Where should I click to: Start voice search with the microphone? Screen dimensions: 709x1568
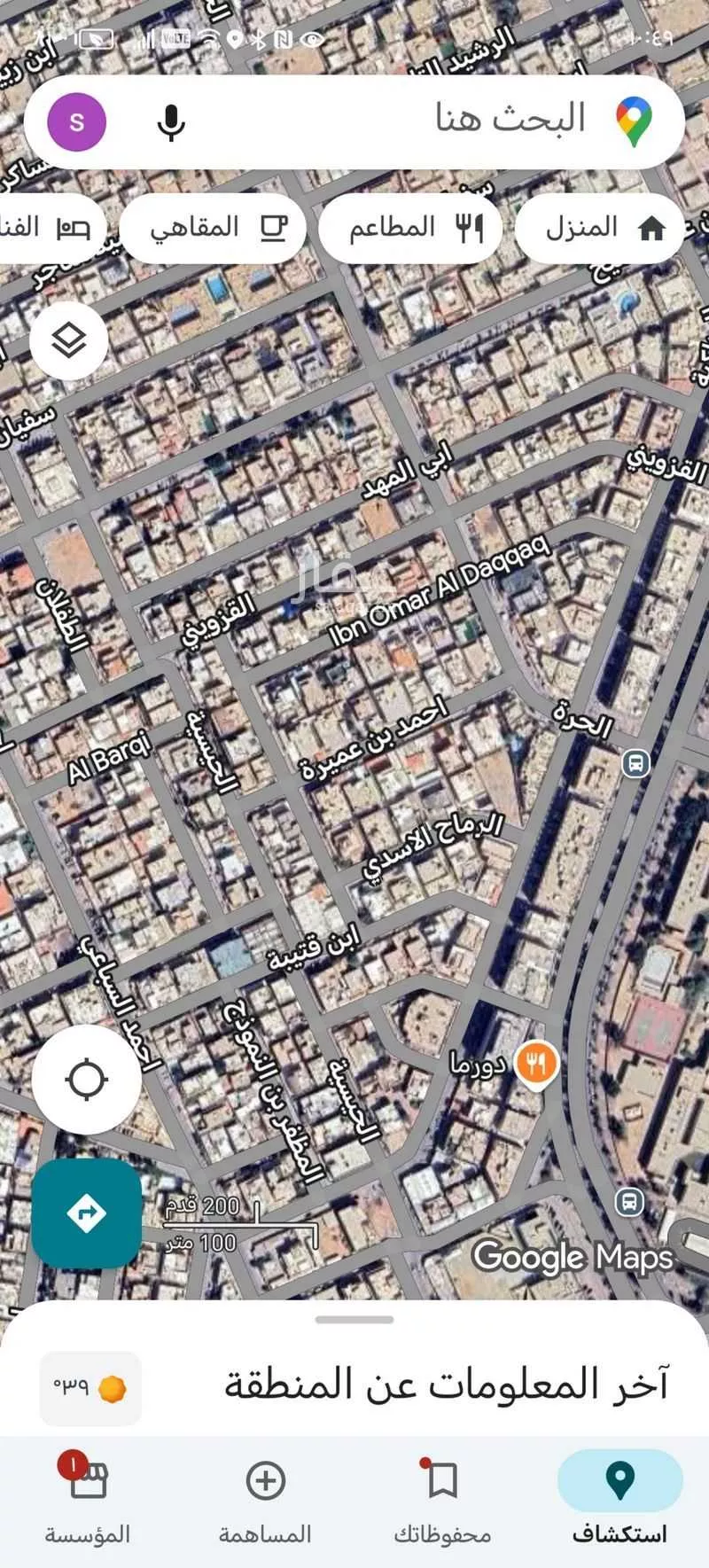coord(171,121)
